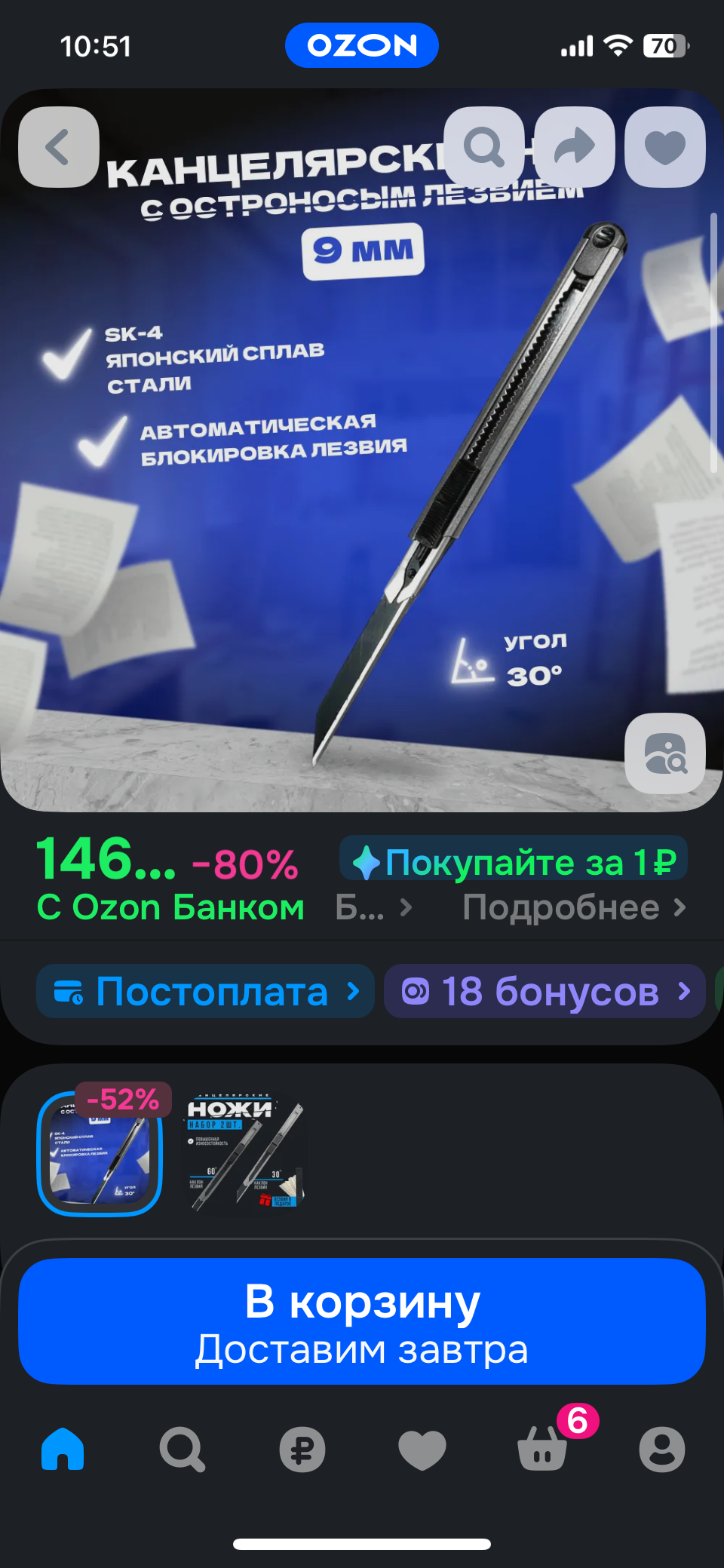
Task: Open the cart with 6 items
Action: coord(542,1447)
